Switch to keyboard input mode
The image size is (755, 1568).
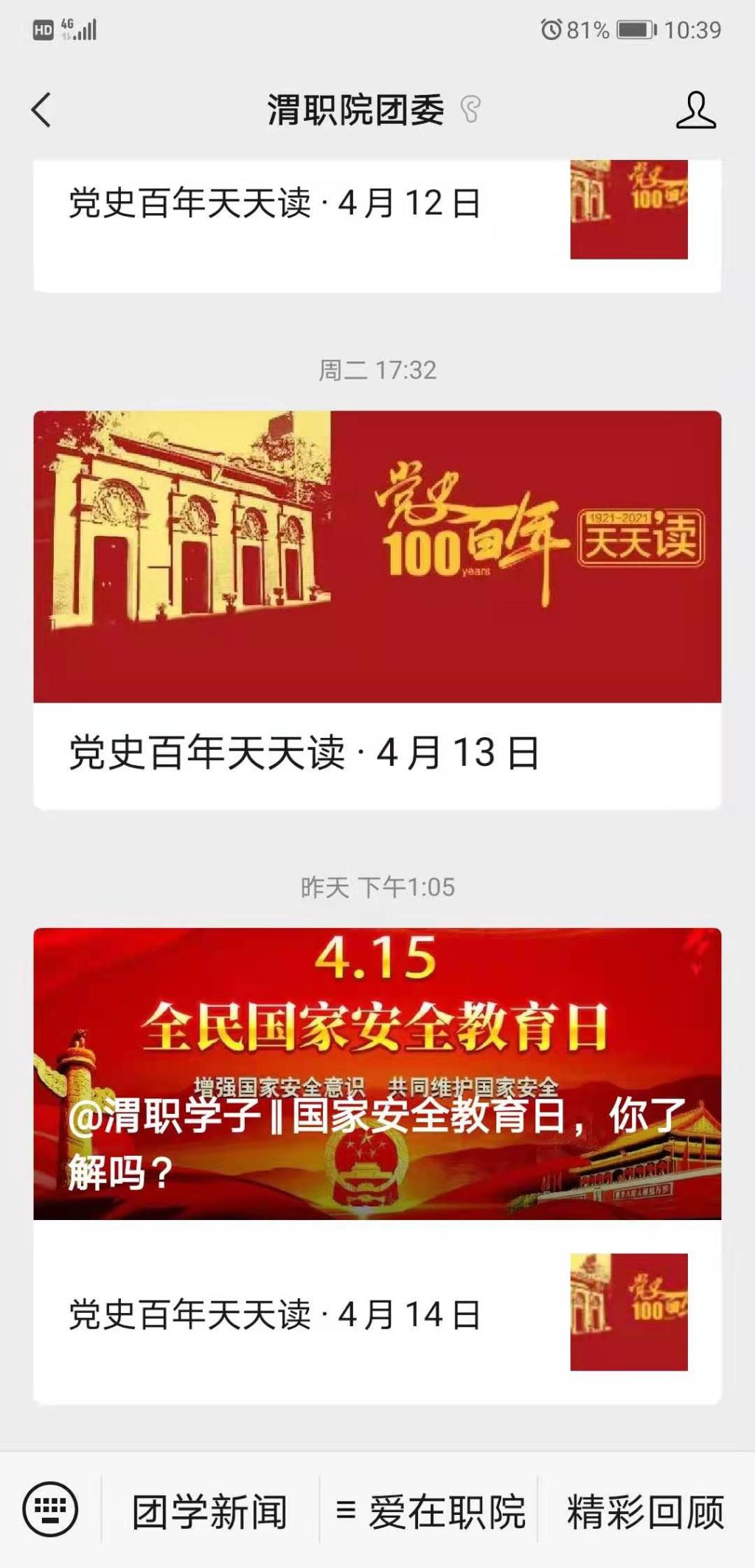(50, 1509)
